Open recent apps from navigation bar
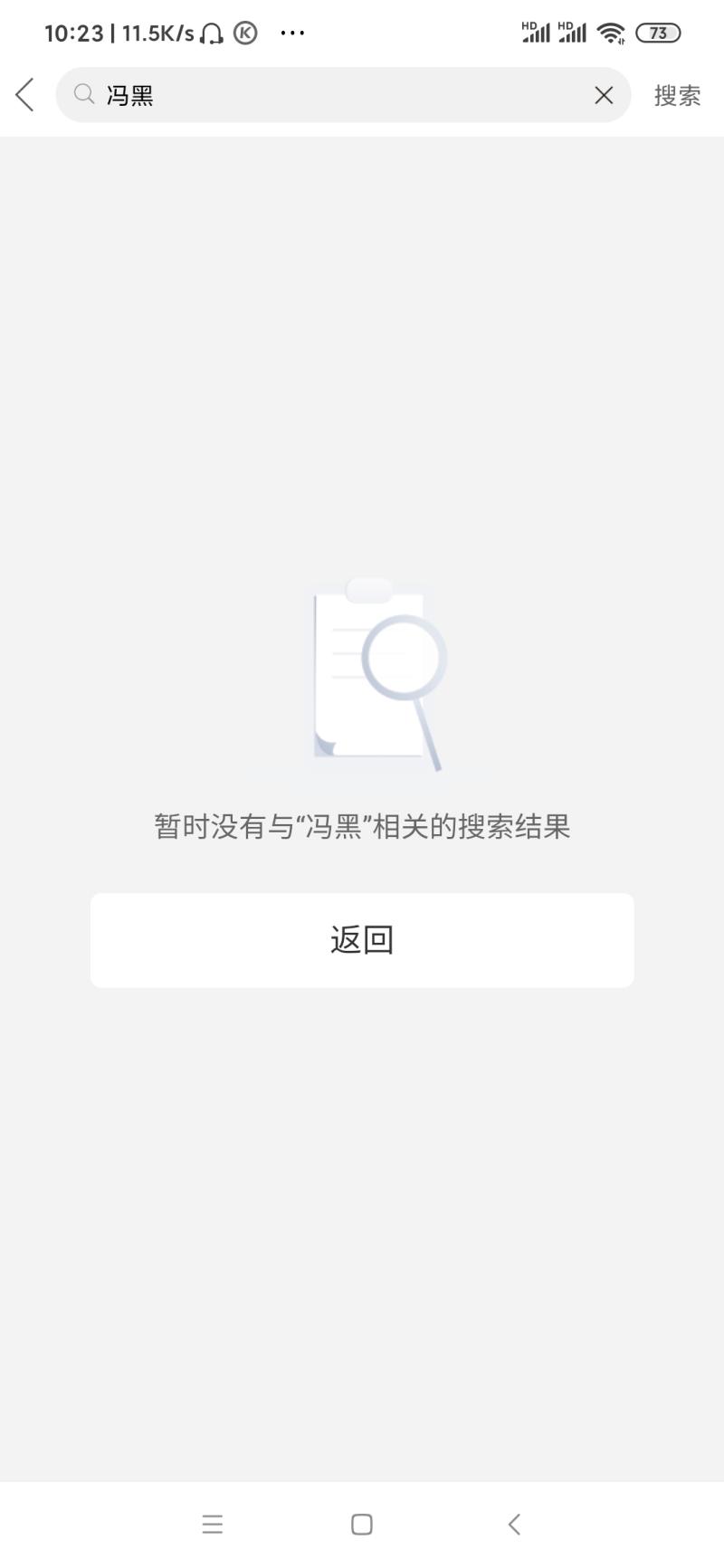724x1568 pixels. pos(213,1525)
